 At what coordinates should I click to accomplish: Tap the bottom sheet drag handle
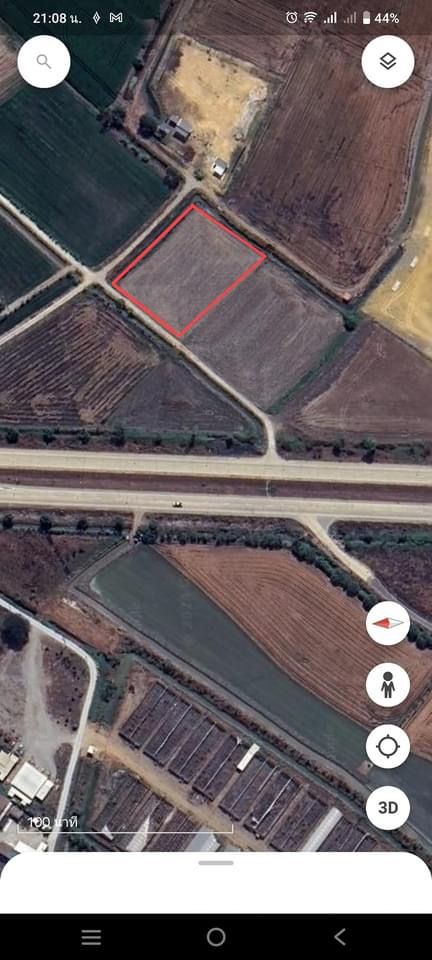click(x=216, y=863)
